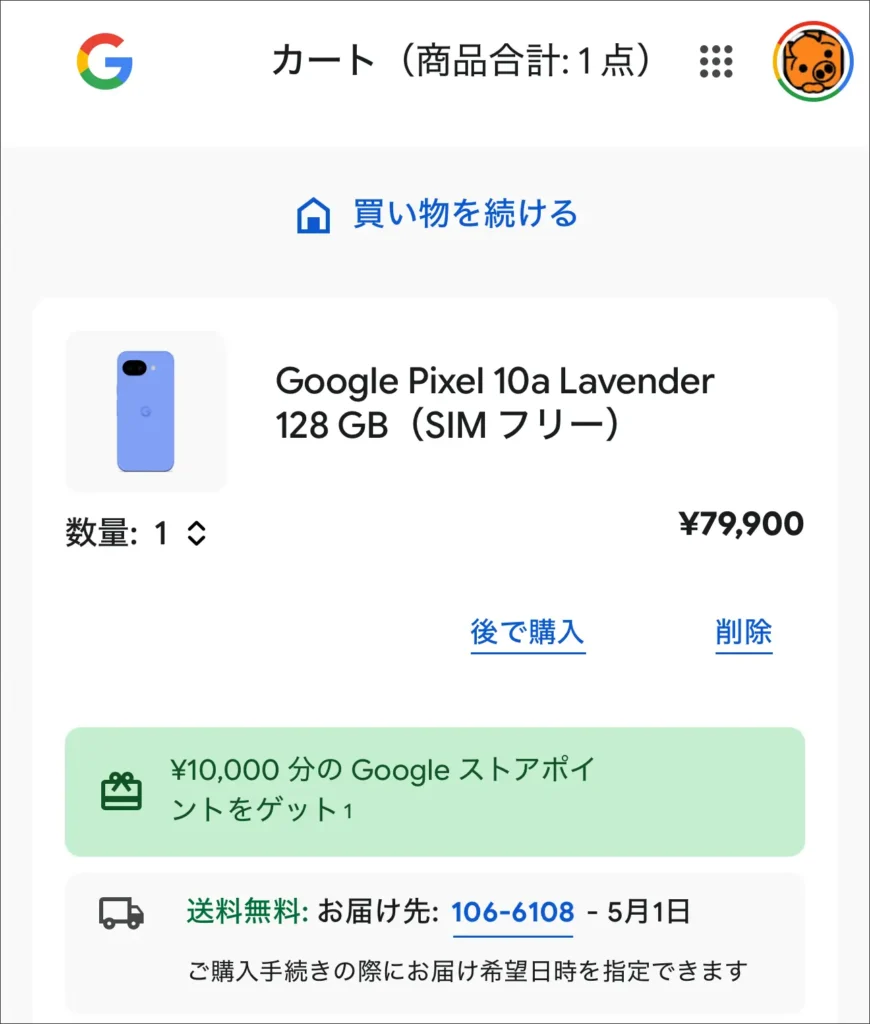Change delivery postal code 106-6108
Screen dimensions: 870x1024
(x=513, y=912)
